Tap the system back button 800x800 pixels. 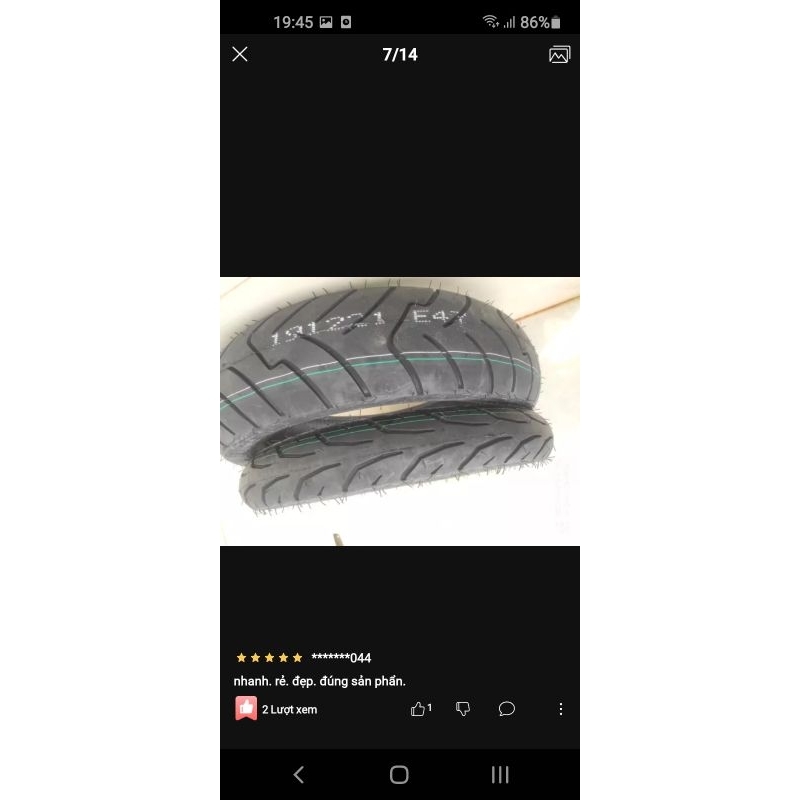[x=298, y=774]
